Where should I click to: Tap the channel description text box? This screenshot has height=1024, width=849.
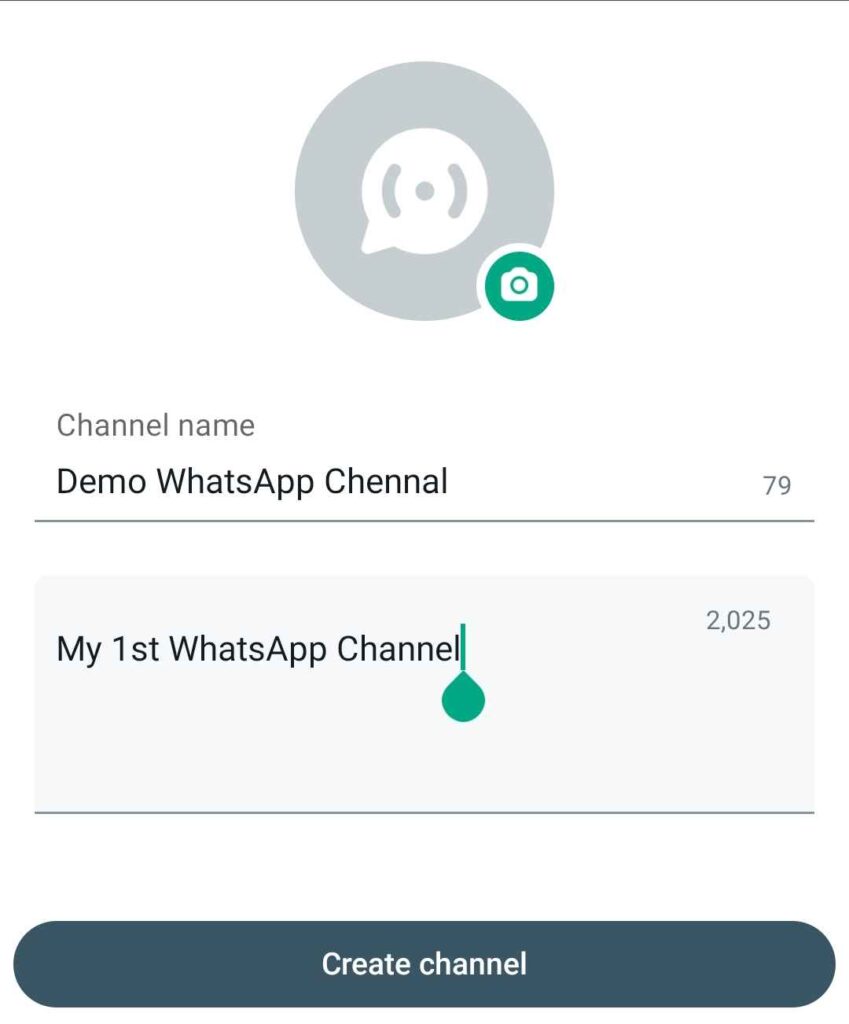(x=424, y=720)
